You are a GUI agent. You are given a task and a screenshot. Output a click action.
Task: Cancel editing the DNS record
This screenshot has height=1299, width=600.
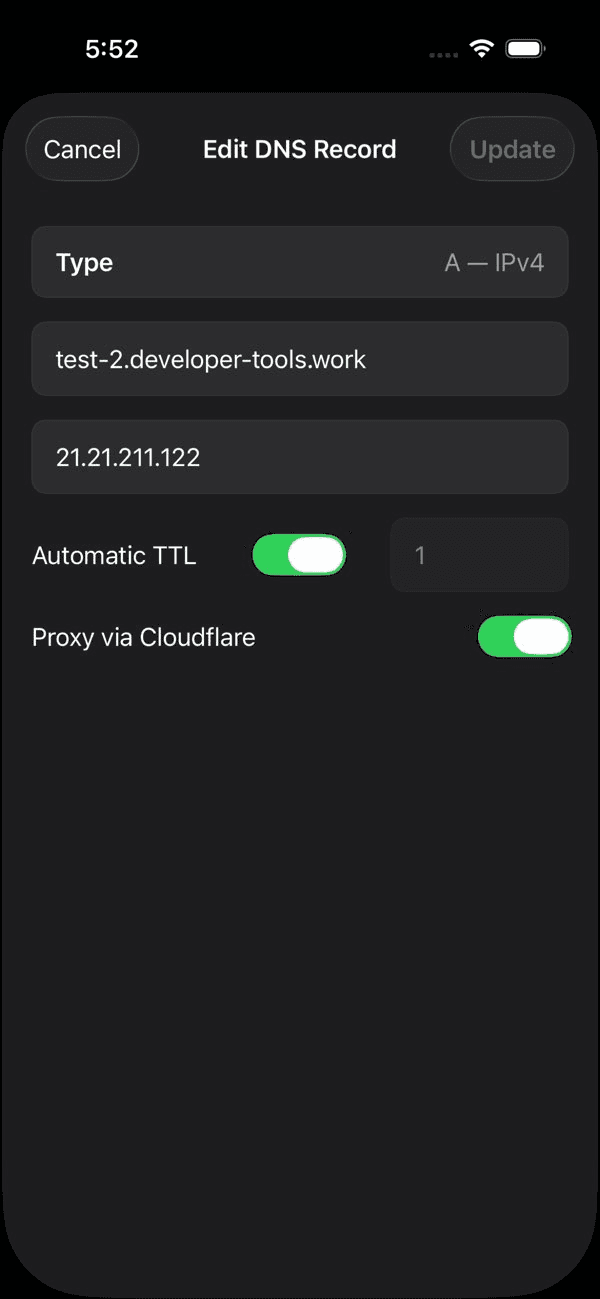[82, 150]
